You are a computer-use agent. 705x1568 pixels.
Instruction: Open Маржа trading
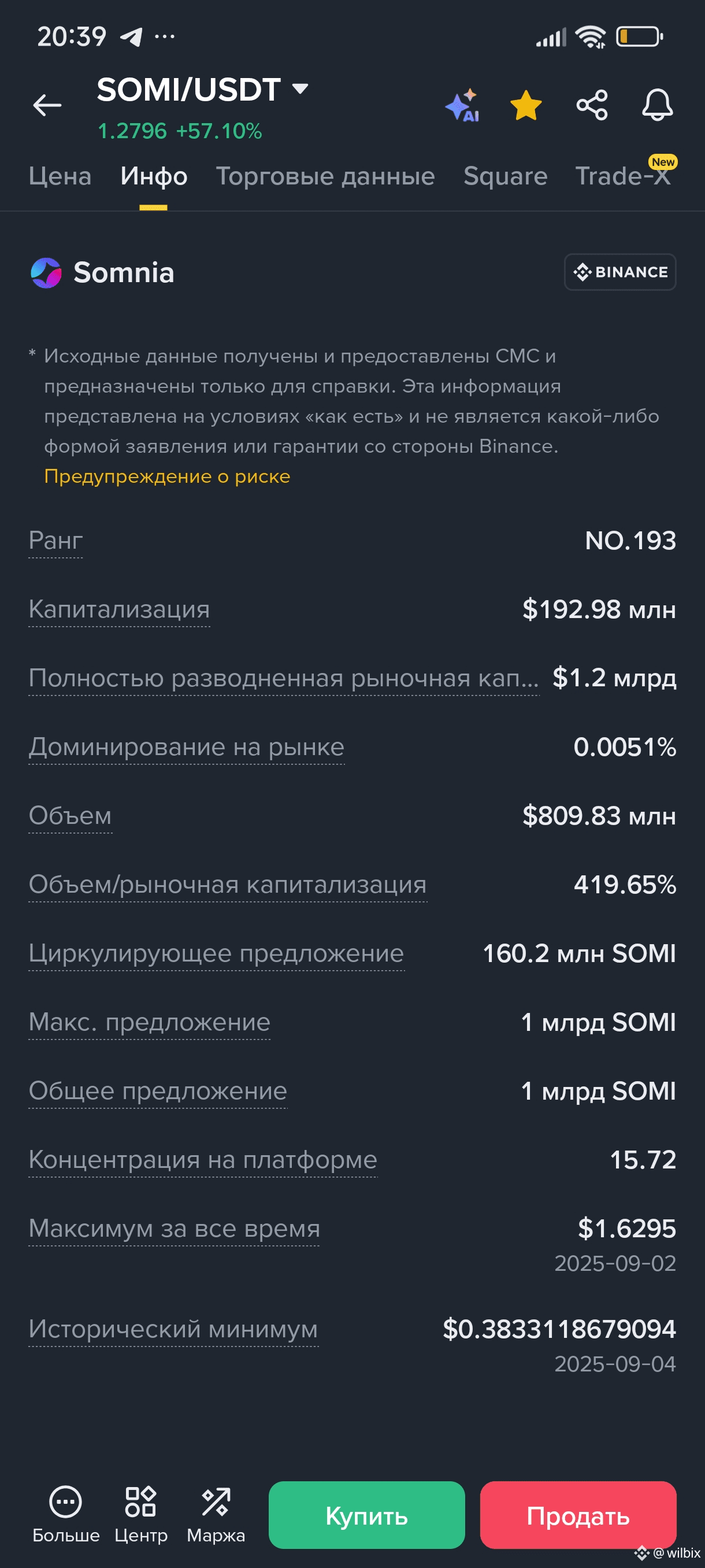pos(216,1514)
